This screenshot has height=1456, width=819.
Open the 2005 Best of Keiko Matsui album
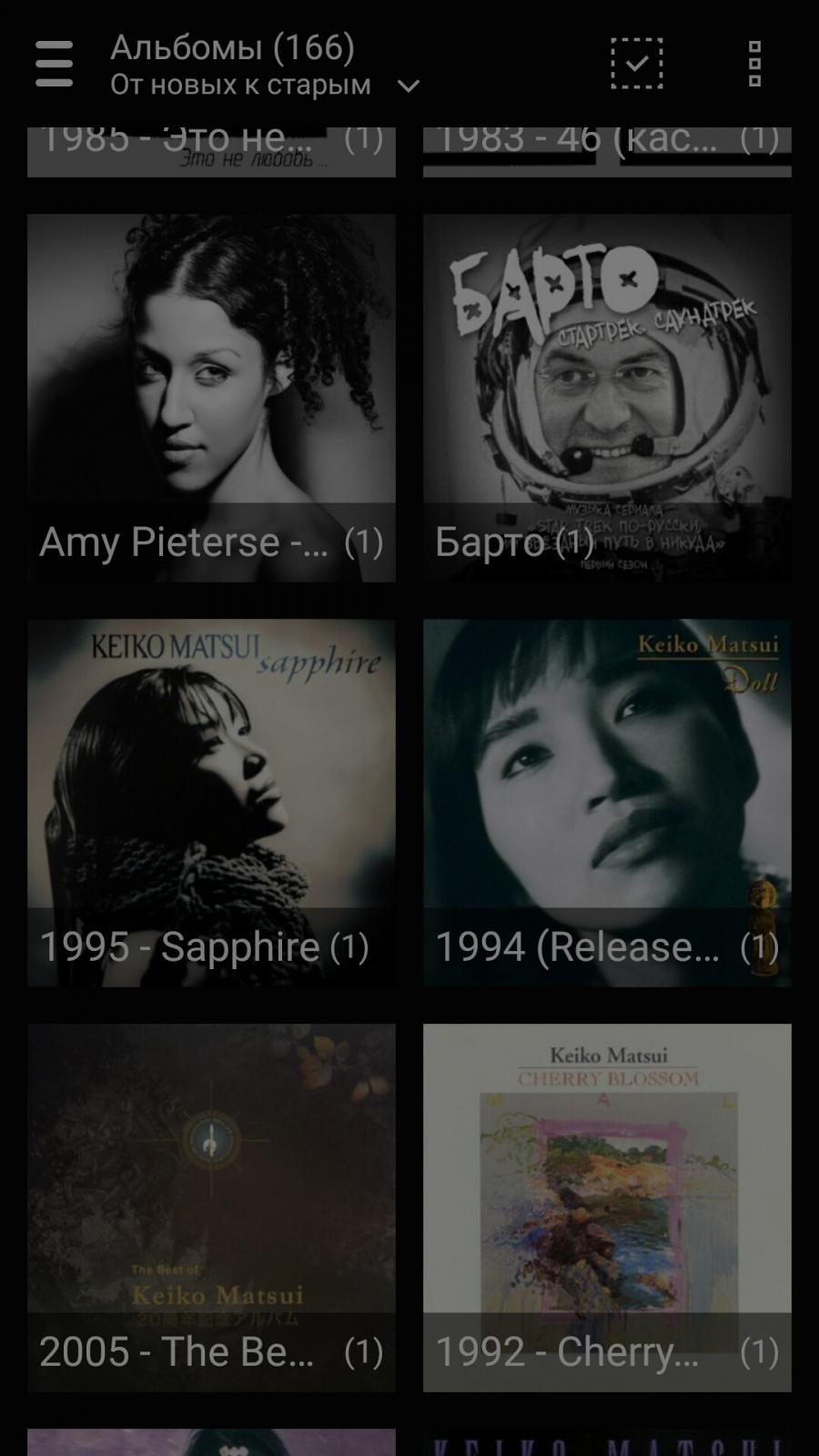[x=211, y=1208]
